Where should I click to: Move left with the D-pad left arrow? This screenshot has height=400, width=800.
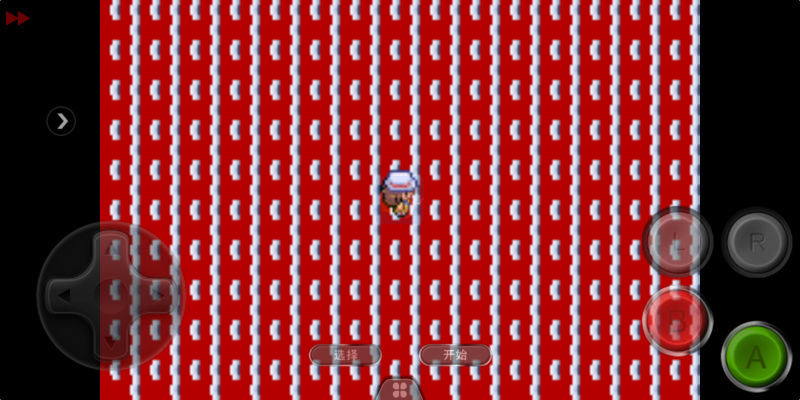(64, 296)
